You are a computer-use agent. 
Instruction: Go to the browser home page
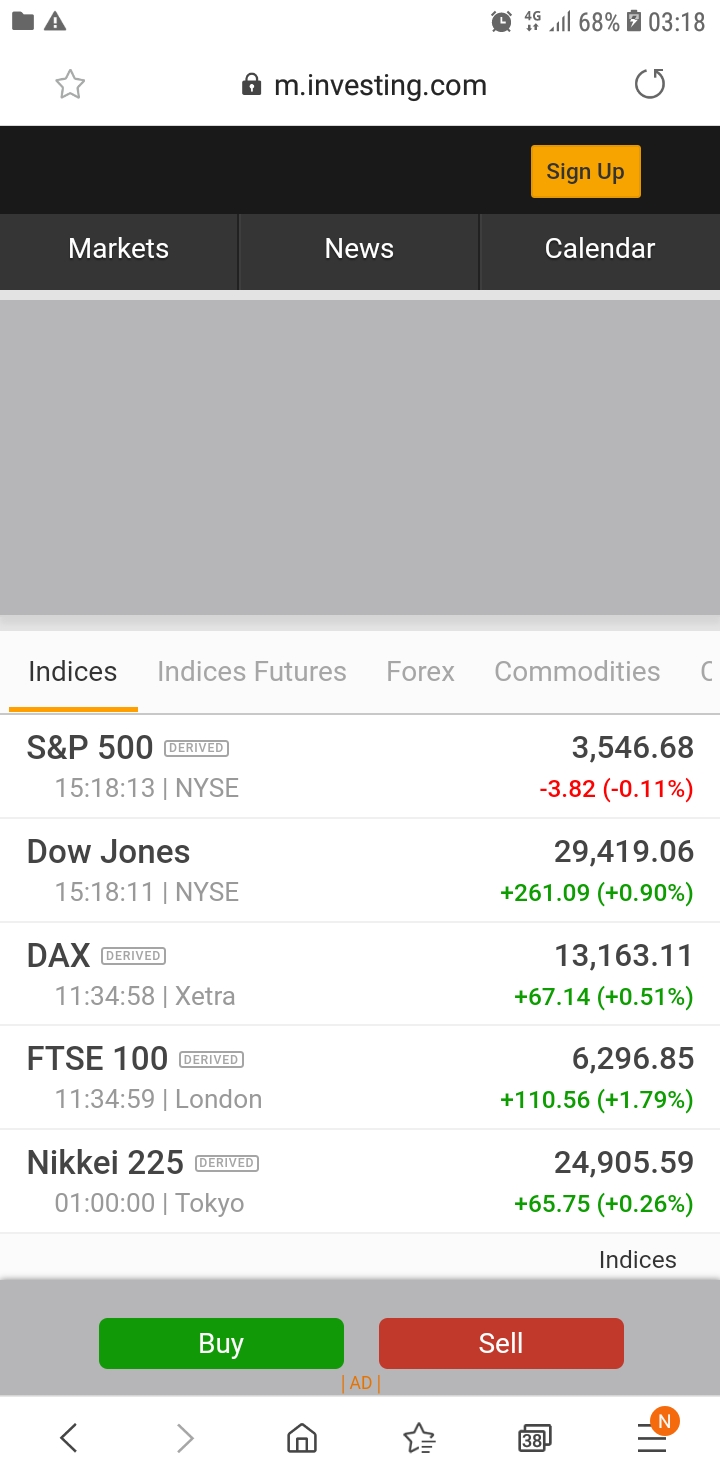click(x=302, y=1439)
